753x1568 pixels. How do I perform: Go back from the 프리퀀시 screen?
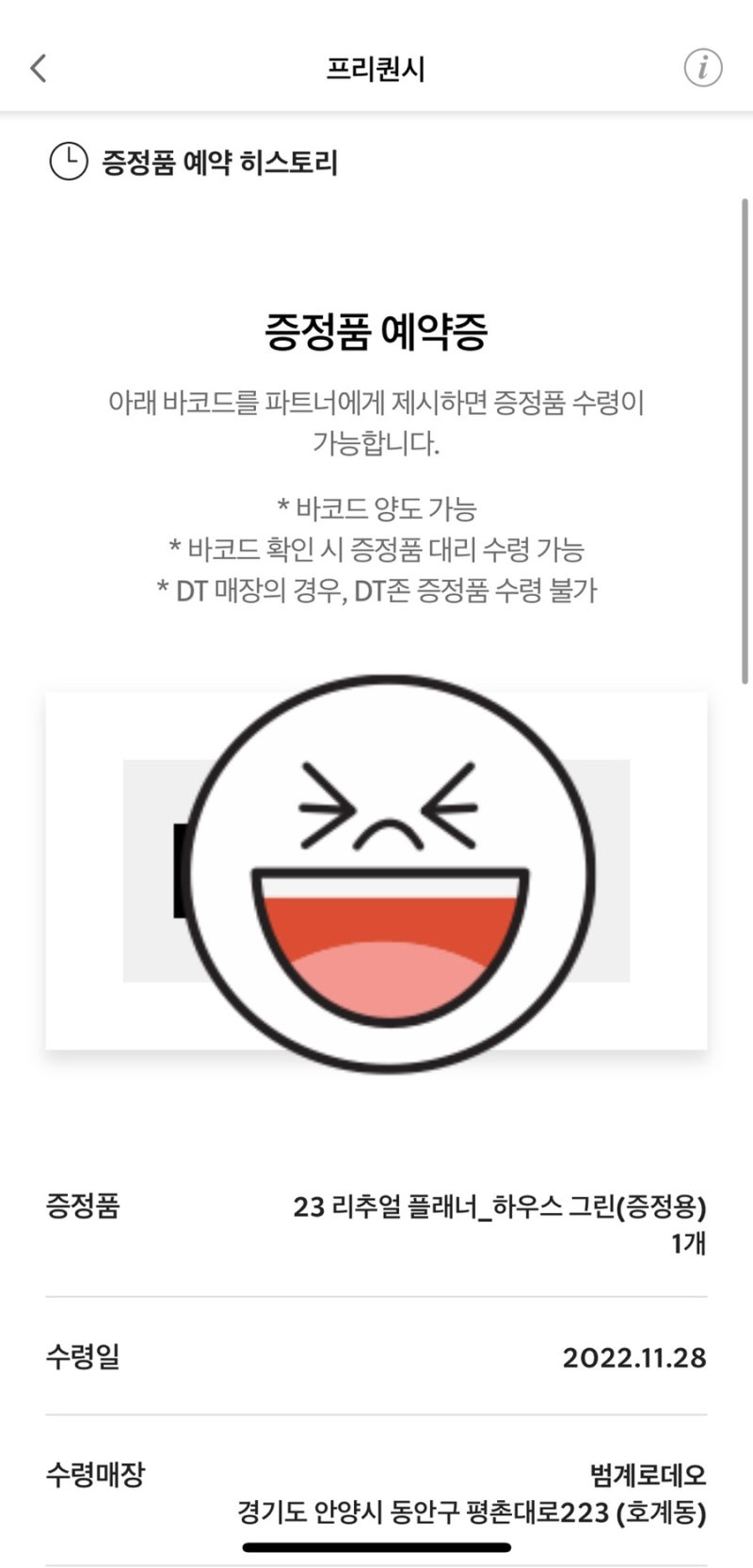[39, 68]
